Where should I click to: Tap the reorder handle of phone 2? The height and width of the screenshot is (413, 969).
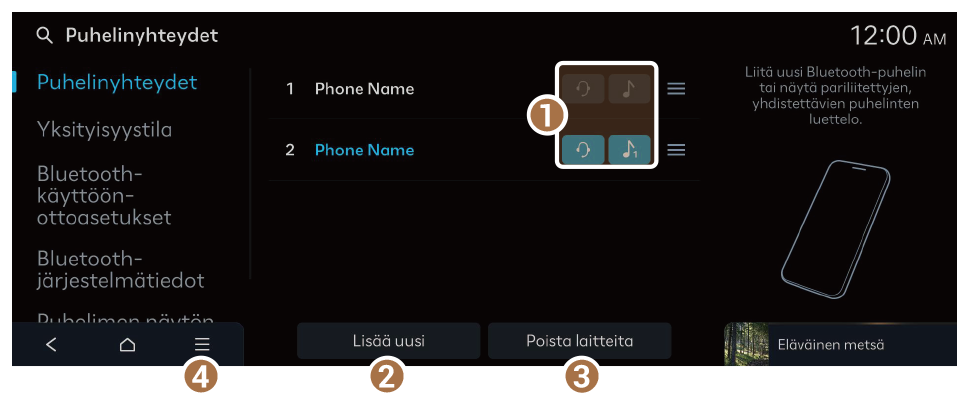coord(676,150)
